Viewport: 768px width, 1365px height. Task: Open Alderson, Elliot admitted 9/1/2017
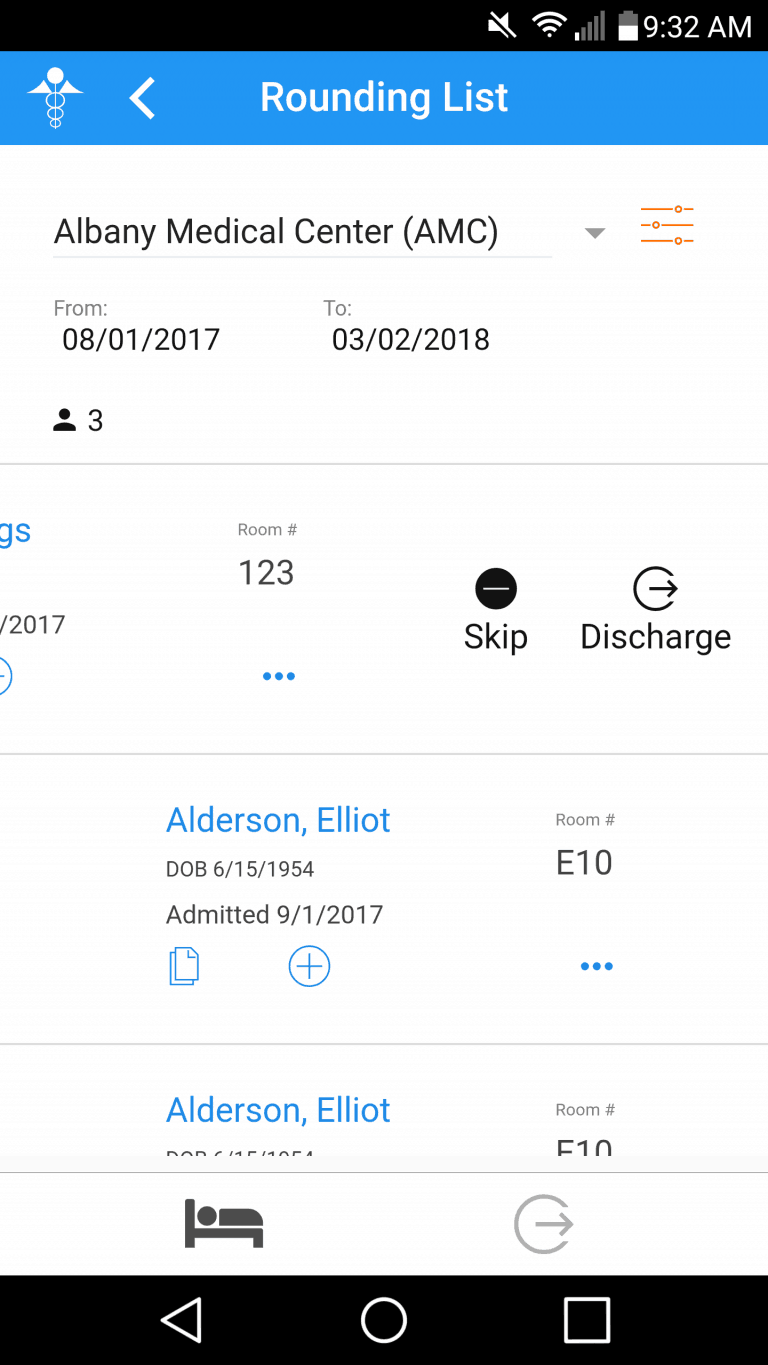(278, 820)
